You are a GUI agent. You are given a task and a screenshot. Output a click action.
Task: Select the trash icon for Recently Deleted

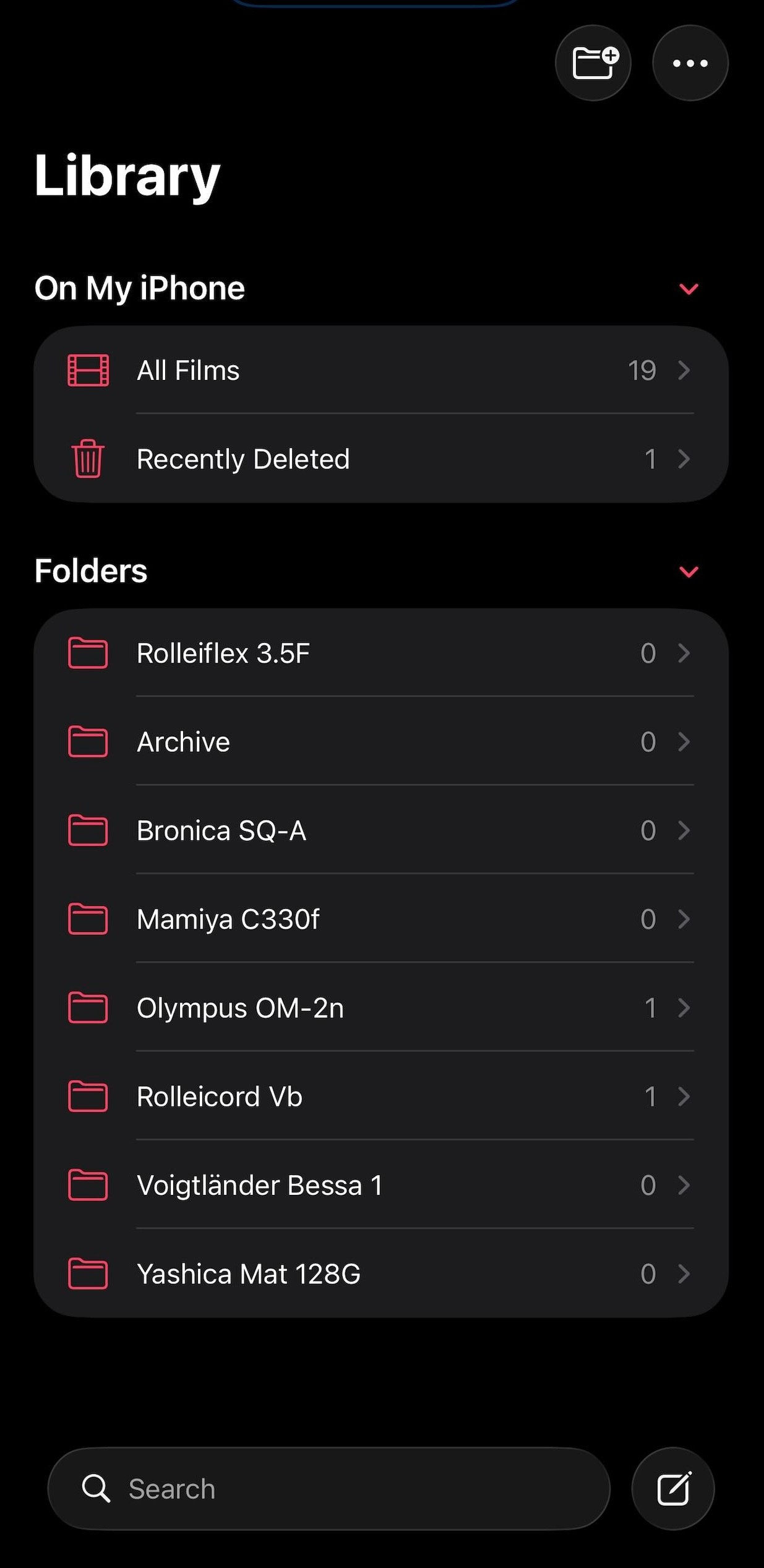(88, 459)
